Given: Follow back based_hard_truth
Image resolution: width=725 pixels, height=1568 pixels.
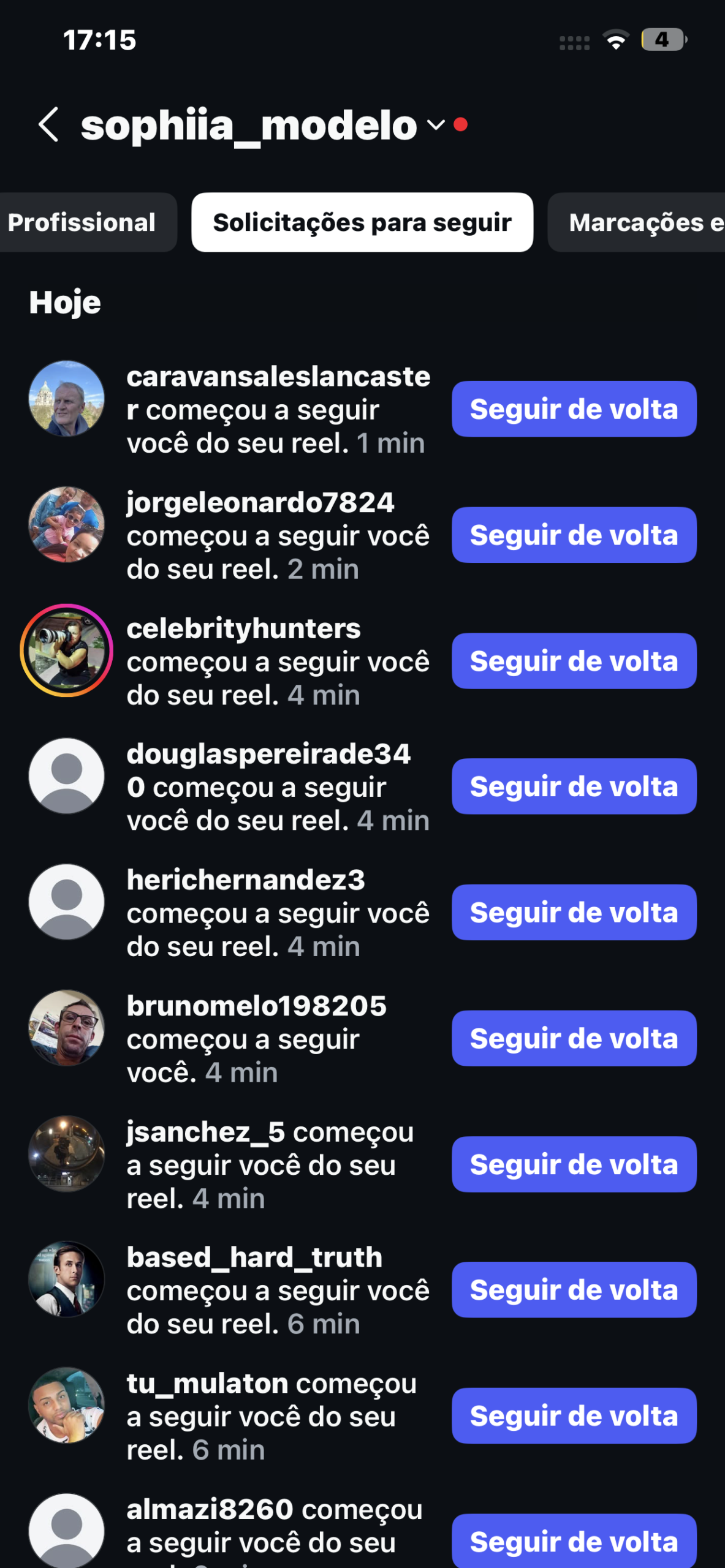Looking at the screenshot, I should coord(574,1290).
